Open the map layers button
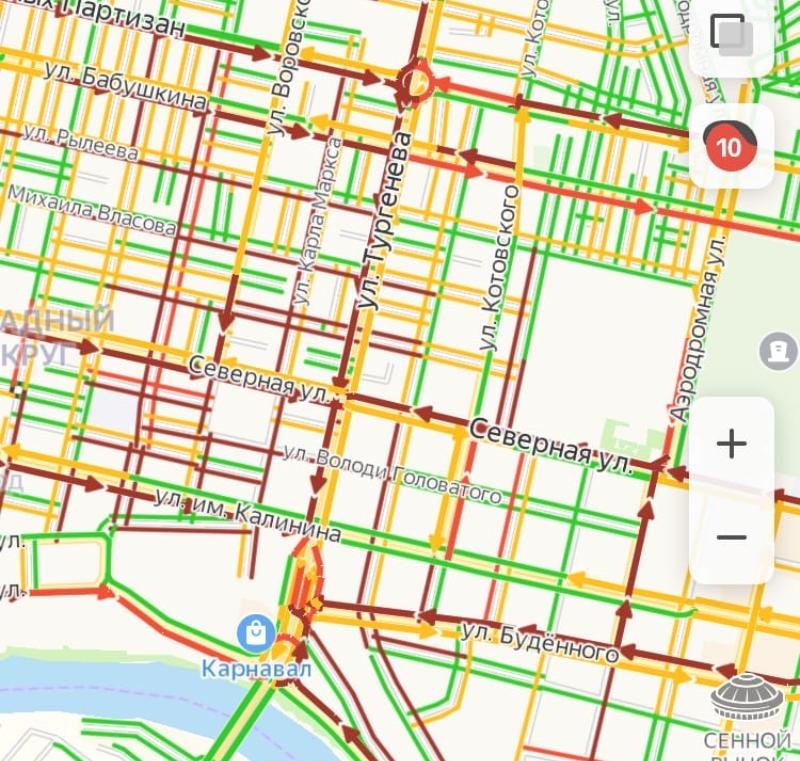Screen dimensions: 800x761 click(732, 35)
